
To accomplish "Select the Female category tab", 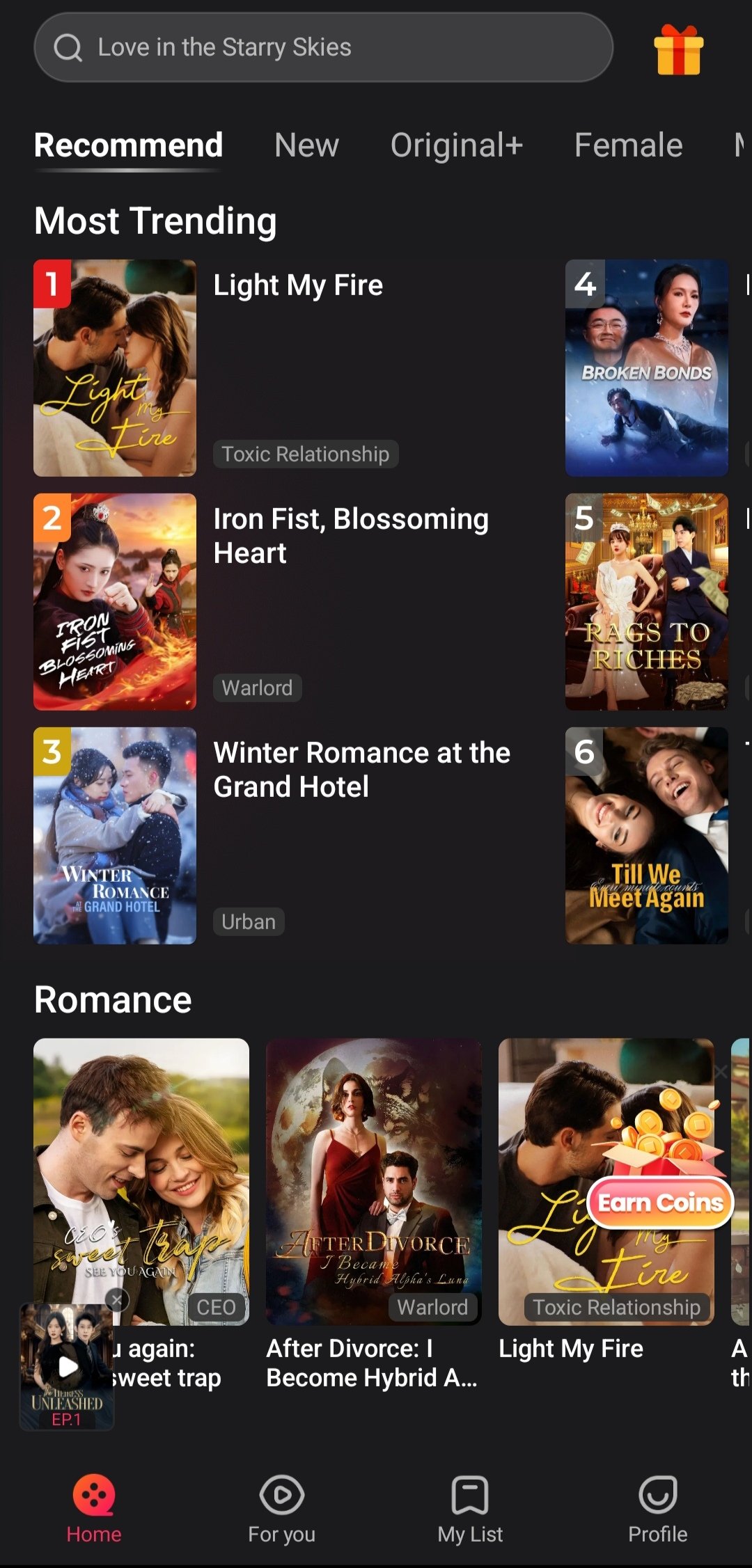I will (627, 145).
